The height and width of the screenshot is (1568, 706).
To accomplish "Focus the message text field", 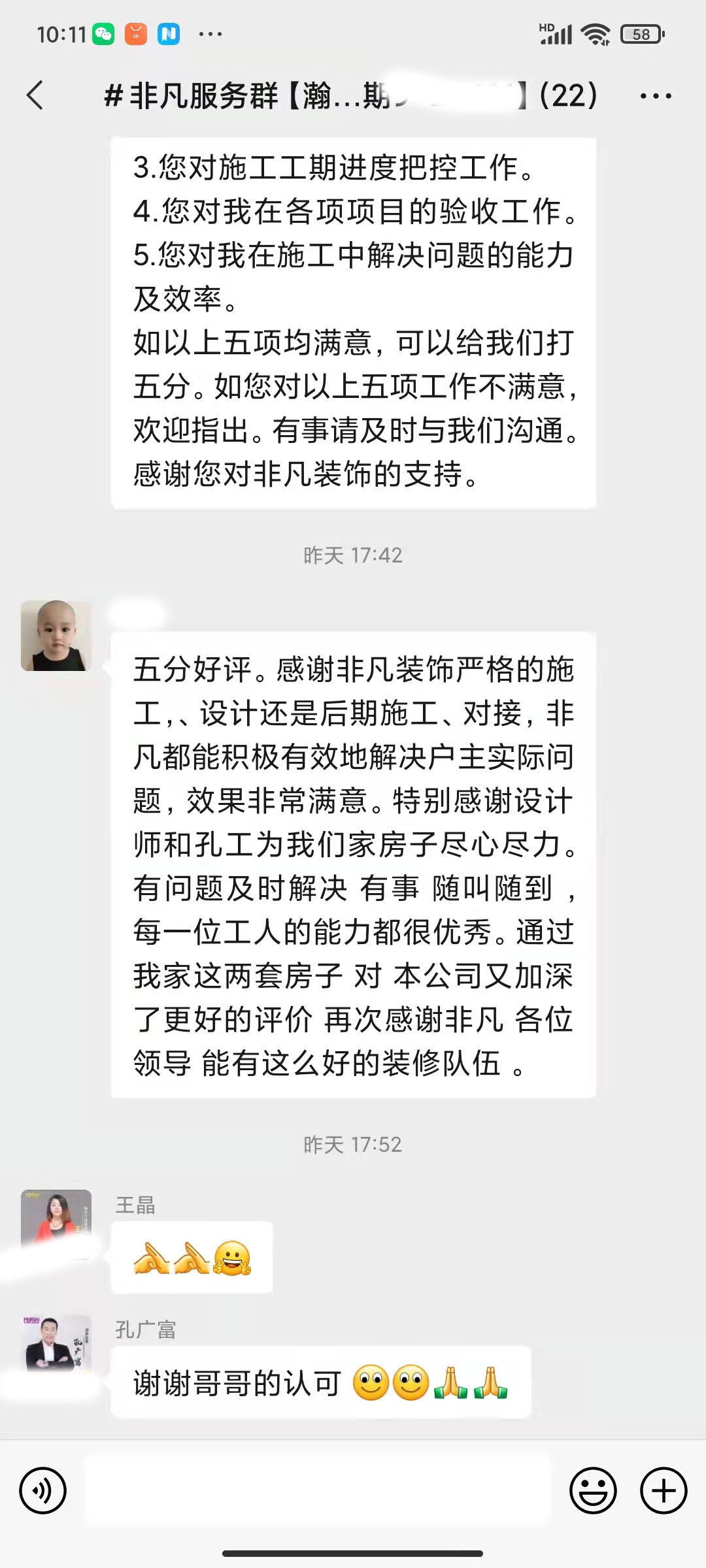I will [x=318, y=1491].
